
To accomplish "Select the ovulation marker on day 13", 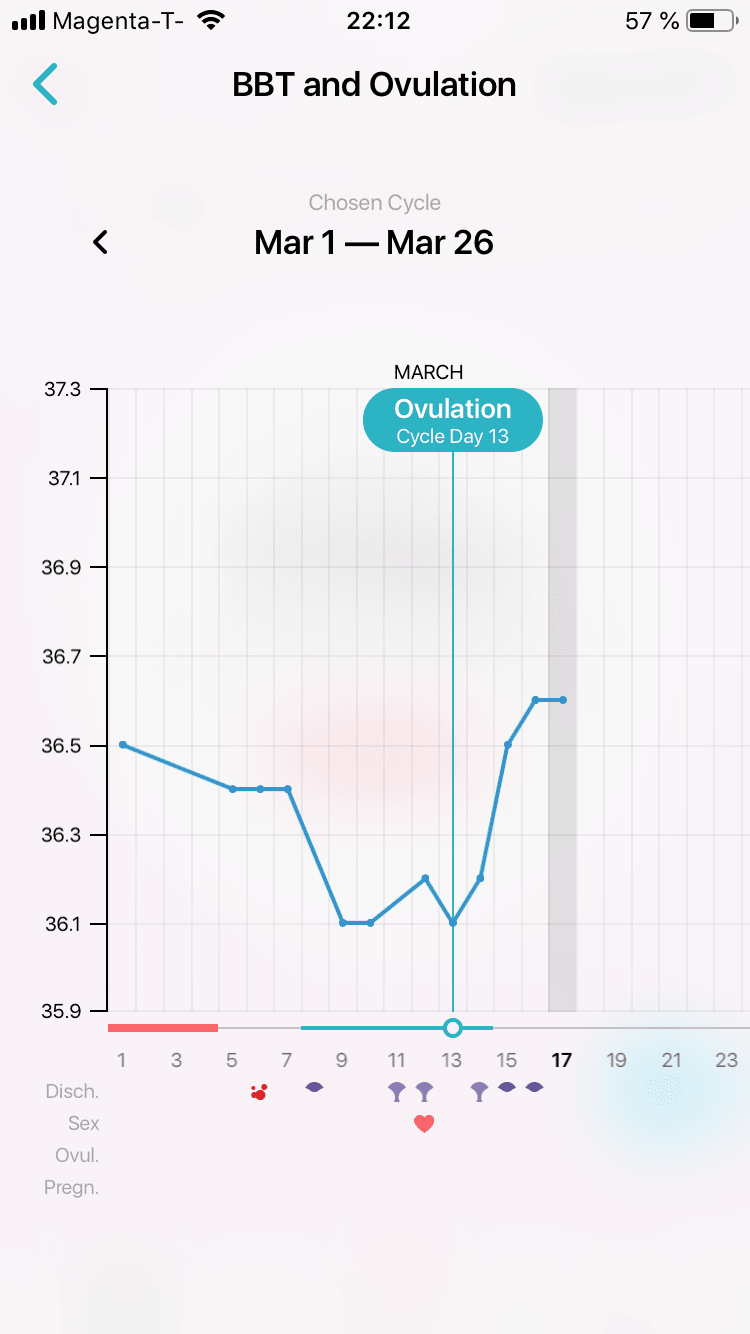I will [x=453, y=1027].
